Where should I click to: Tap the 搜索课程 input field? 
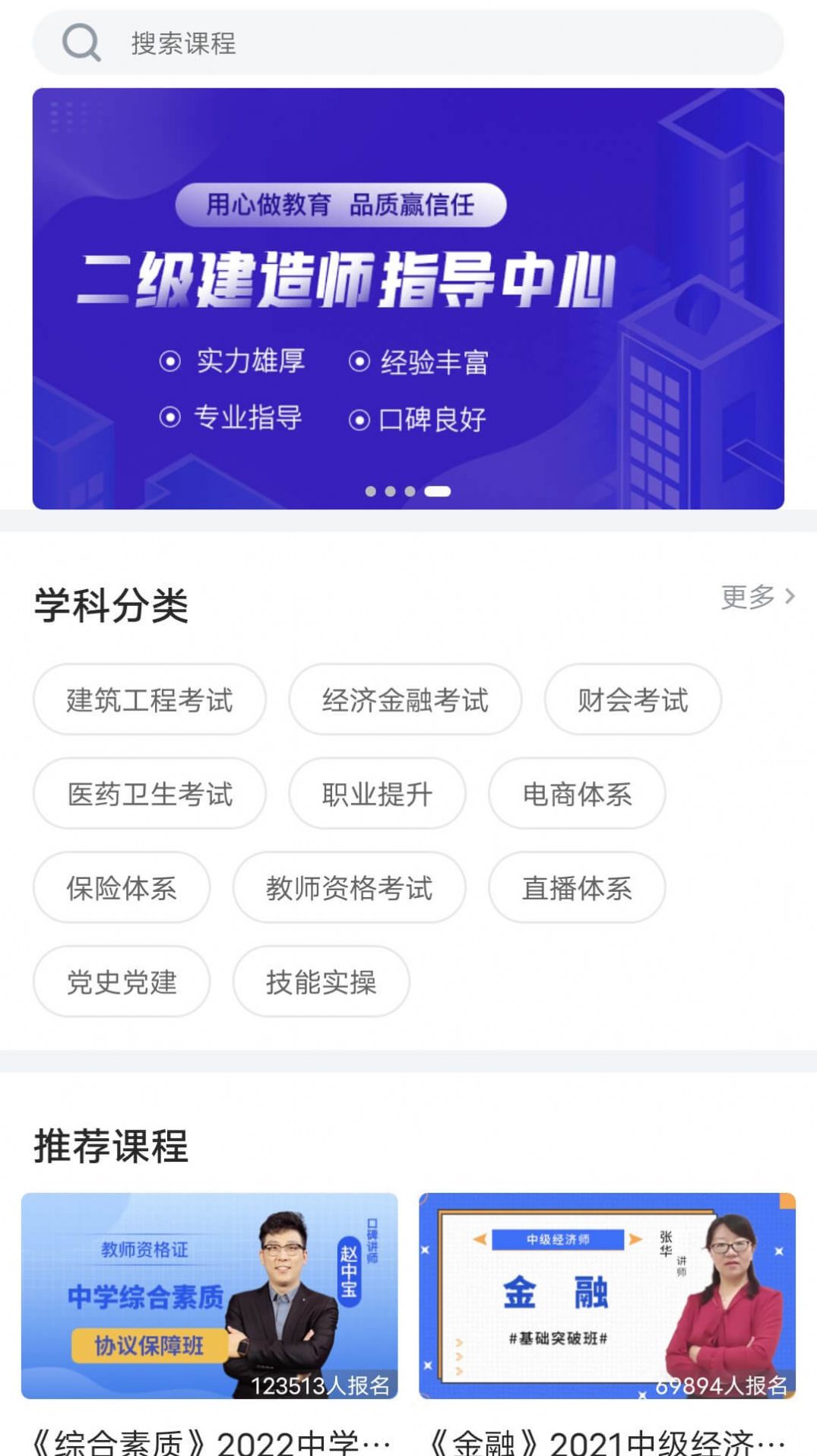tap(304, 43)
